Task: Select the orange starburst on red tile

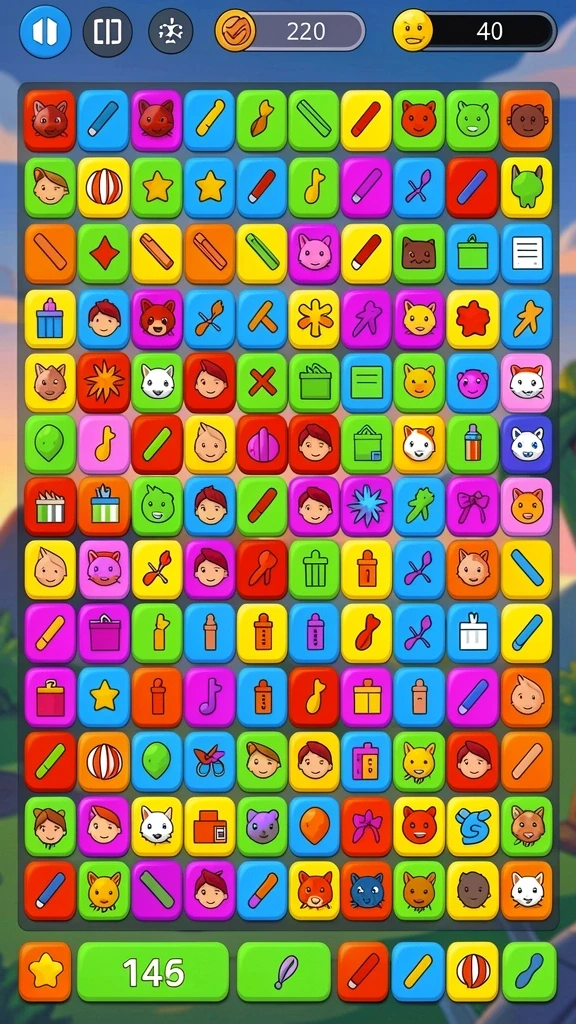Action: [x=104, y=381]
